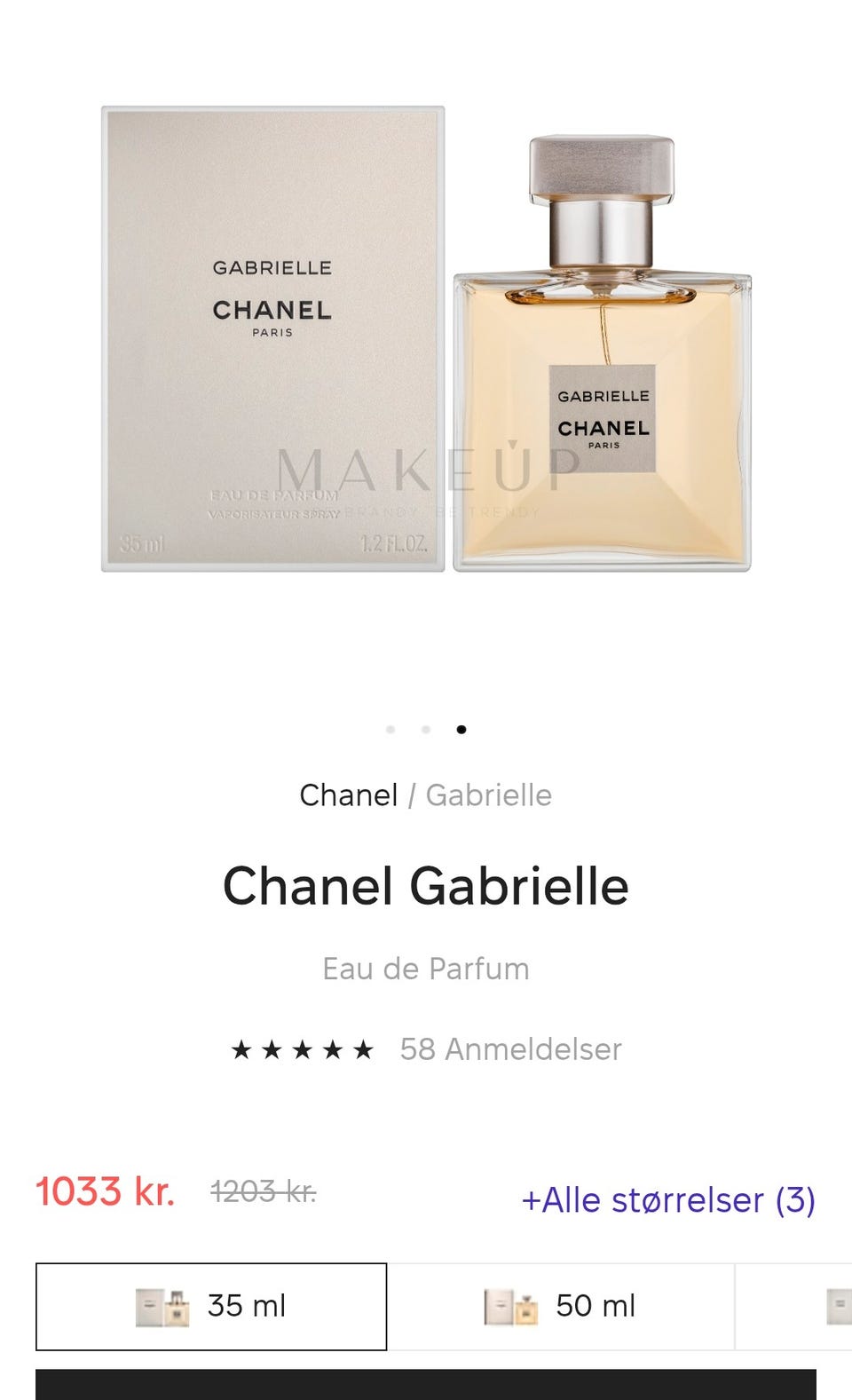This screenshot has width=852, height=1400.
Task: Click the first star in the rating row
Action: [241, 1048]
